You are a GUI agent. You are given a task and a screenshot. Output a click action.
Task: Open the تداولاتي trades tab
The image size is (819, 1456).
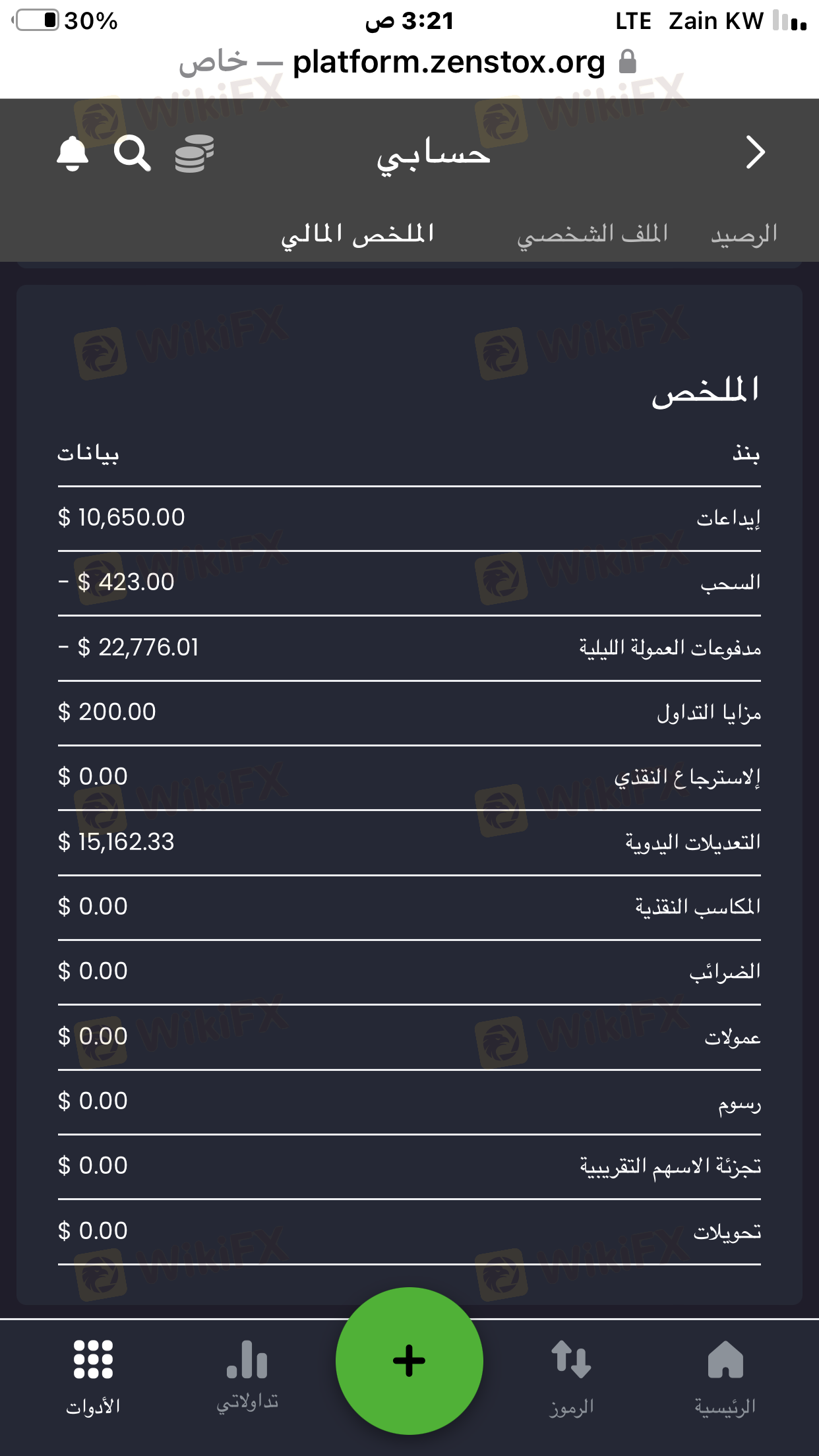point(247,1378)
